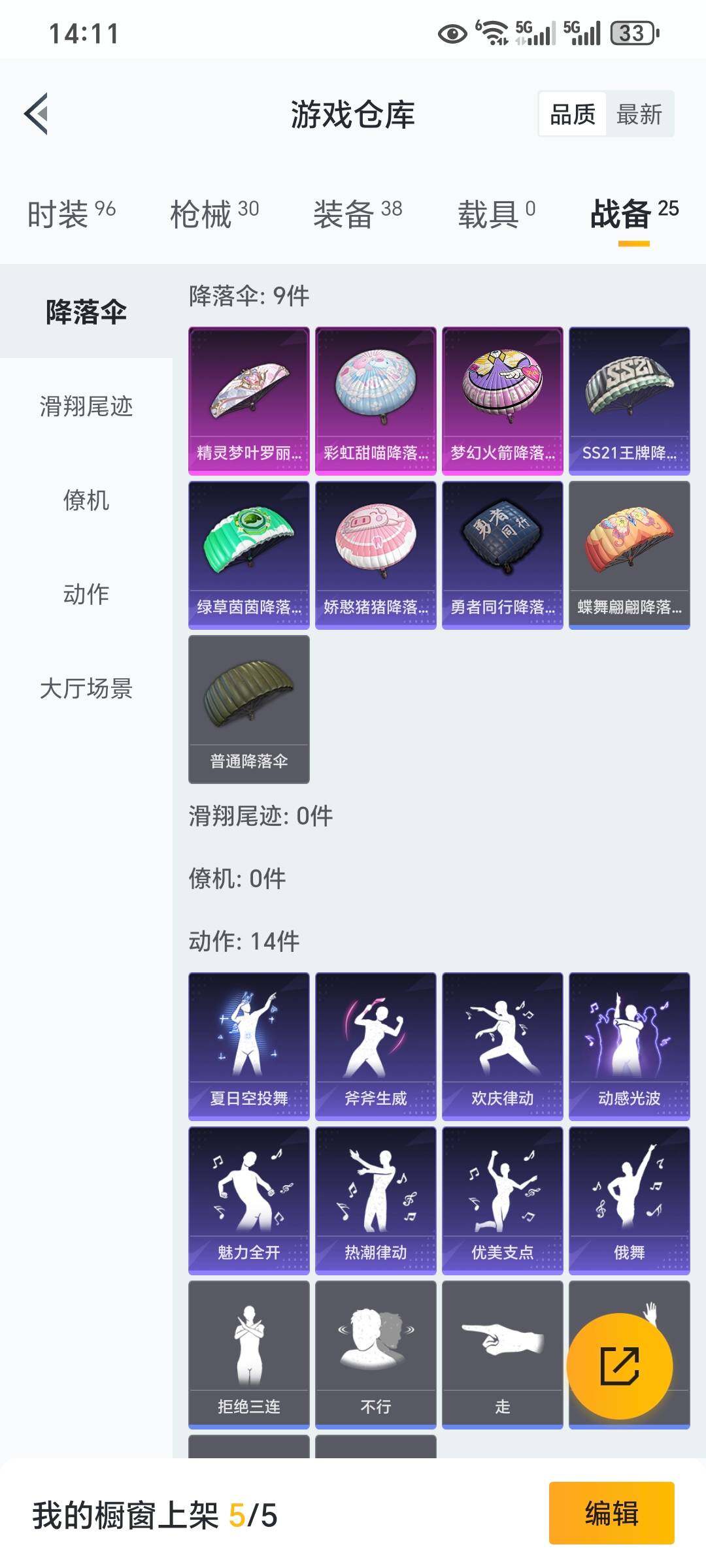Select 滑翔尾迹 in the side menu
Image resolution: width=706 pixels, height=1568 pixels.
[86, 406]
